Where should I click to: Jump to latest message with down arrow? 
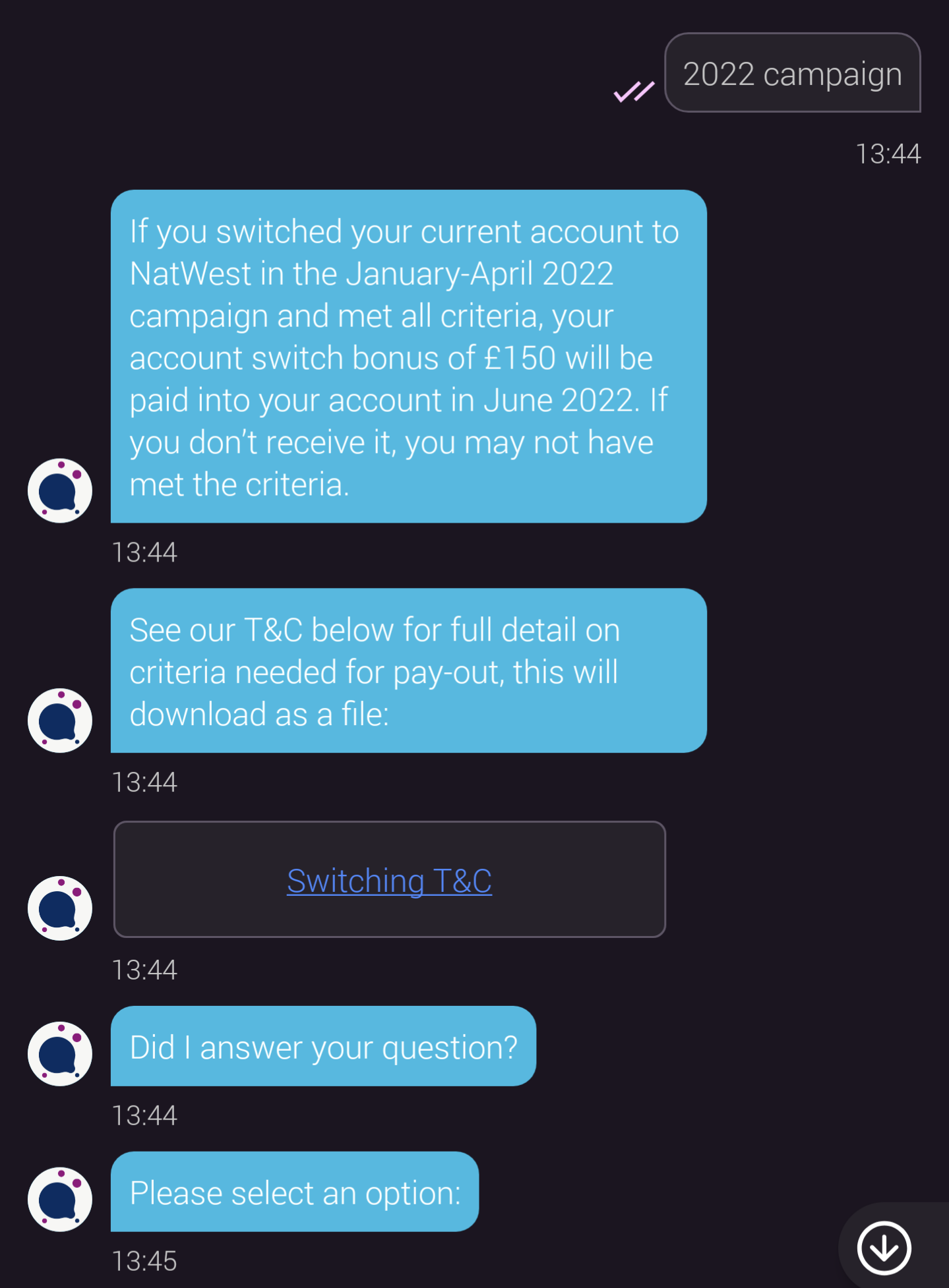(x=884, y=1247)
